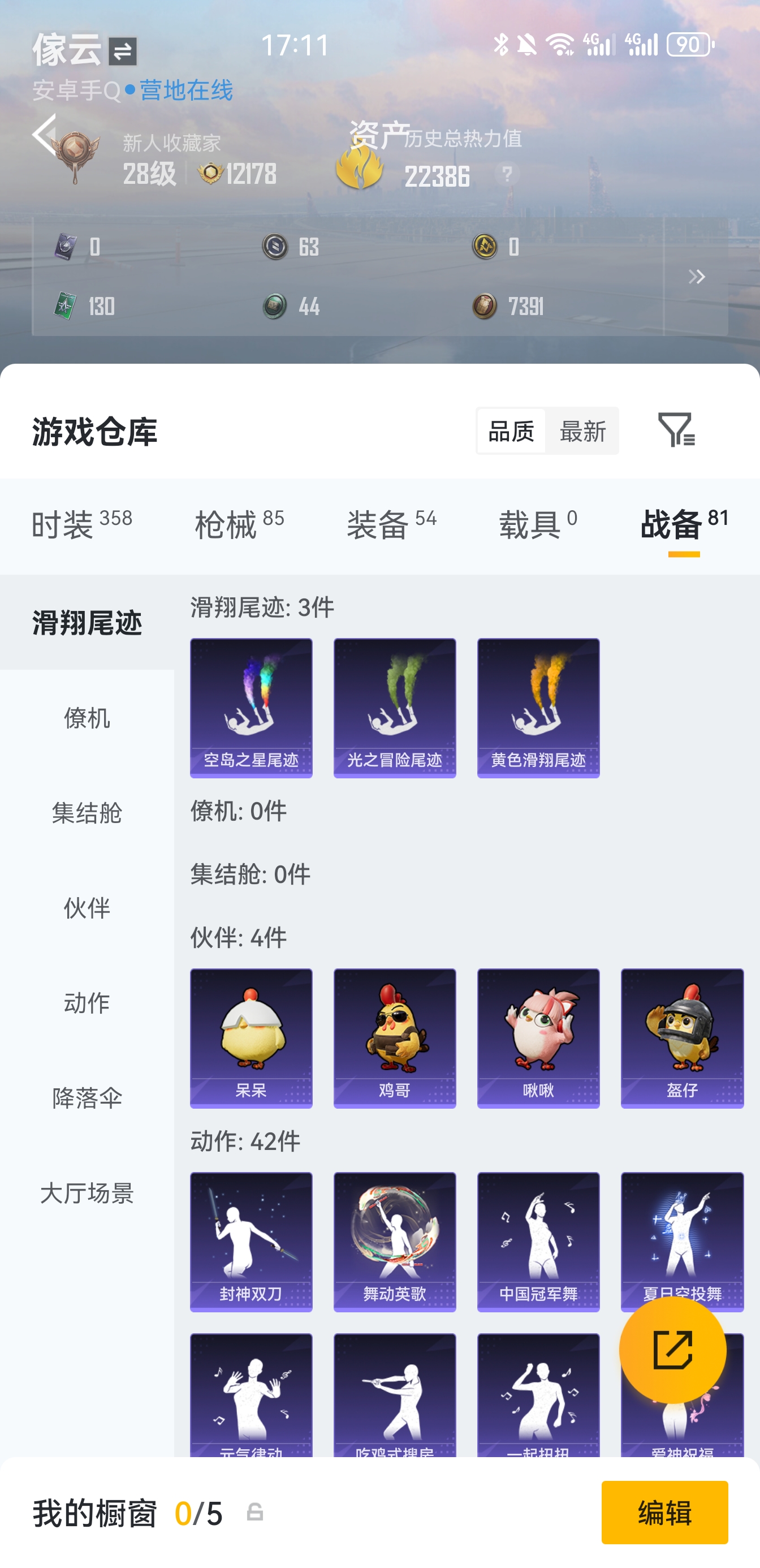Viewport: 760px width, 1568px height.
Task: Switch to the 时装 tab
Action: [x=81, y=524]
